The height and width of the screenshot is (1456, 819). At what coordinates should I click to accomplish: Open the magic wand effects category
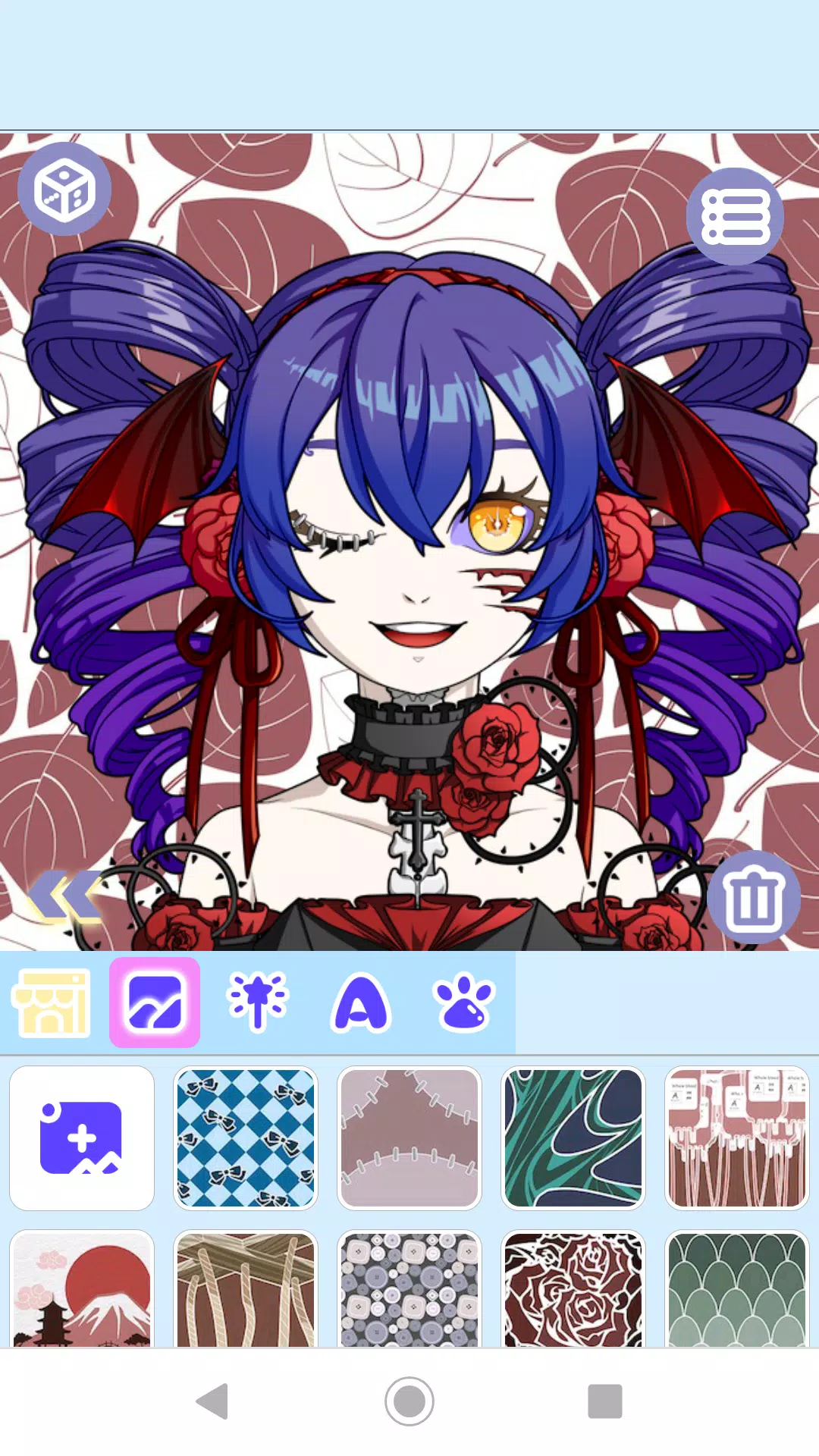259,1003
